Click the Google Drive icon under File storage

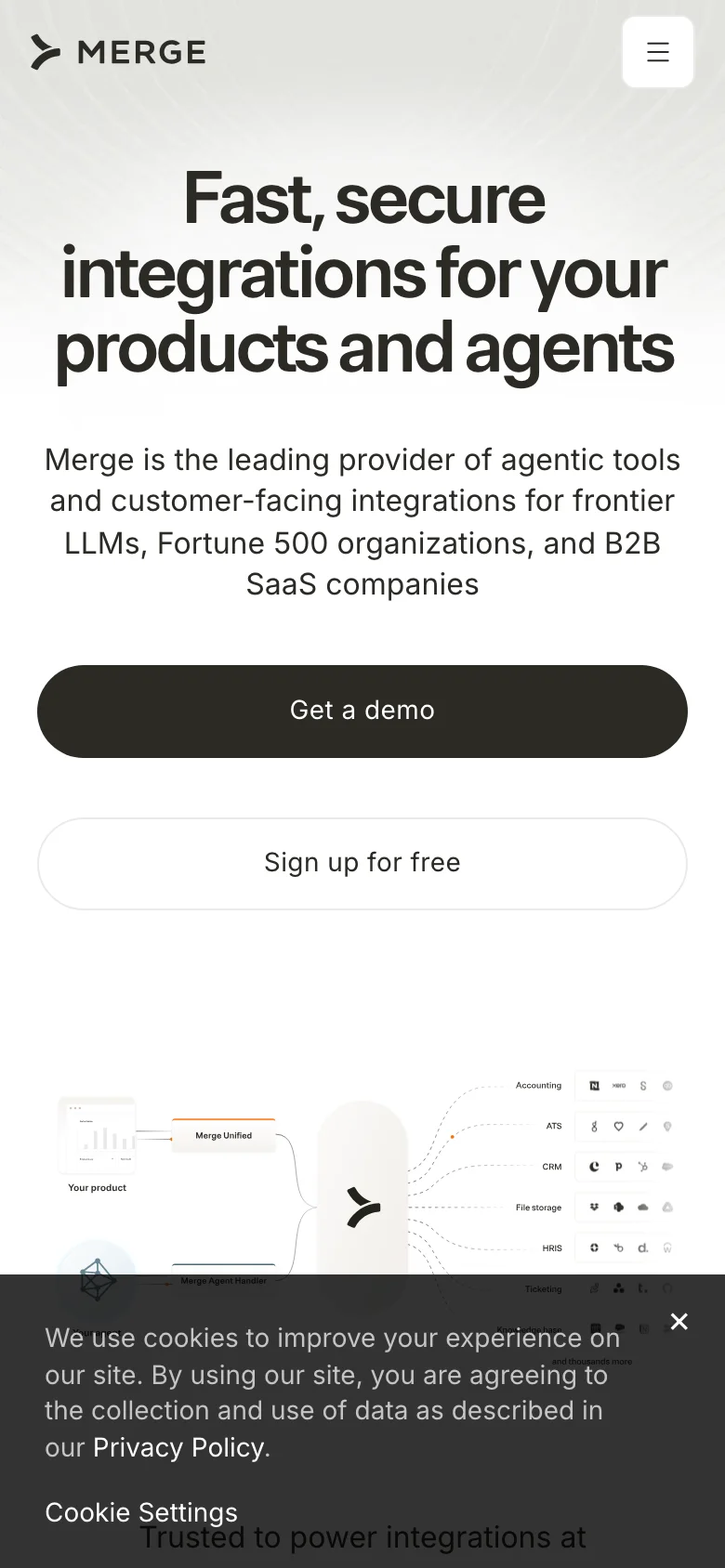coord(667,1208)
